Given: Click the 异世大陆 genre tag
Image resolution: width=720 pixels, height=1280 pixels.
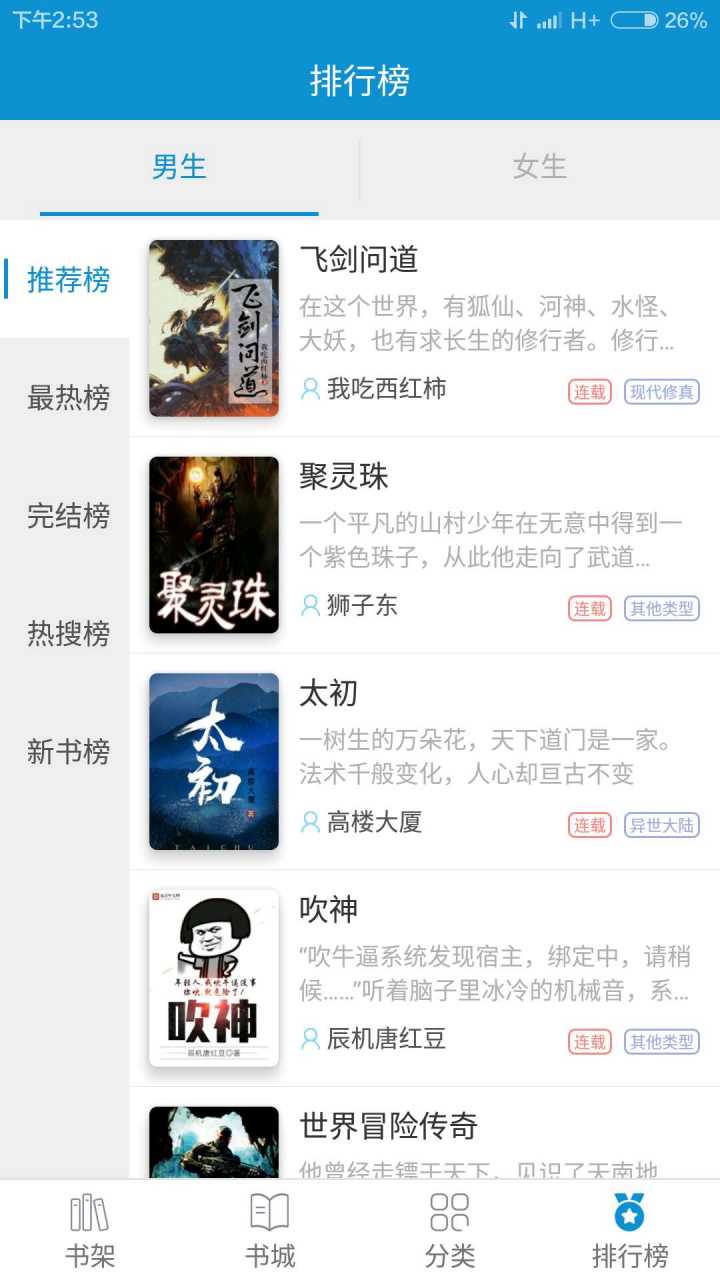Looking at the screenshot, I should [x=661, y=826].
